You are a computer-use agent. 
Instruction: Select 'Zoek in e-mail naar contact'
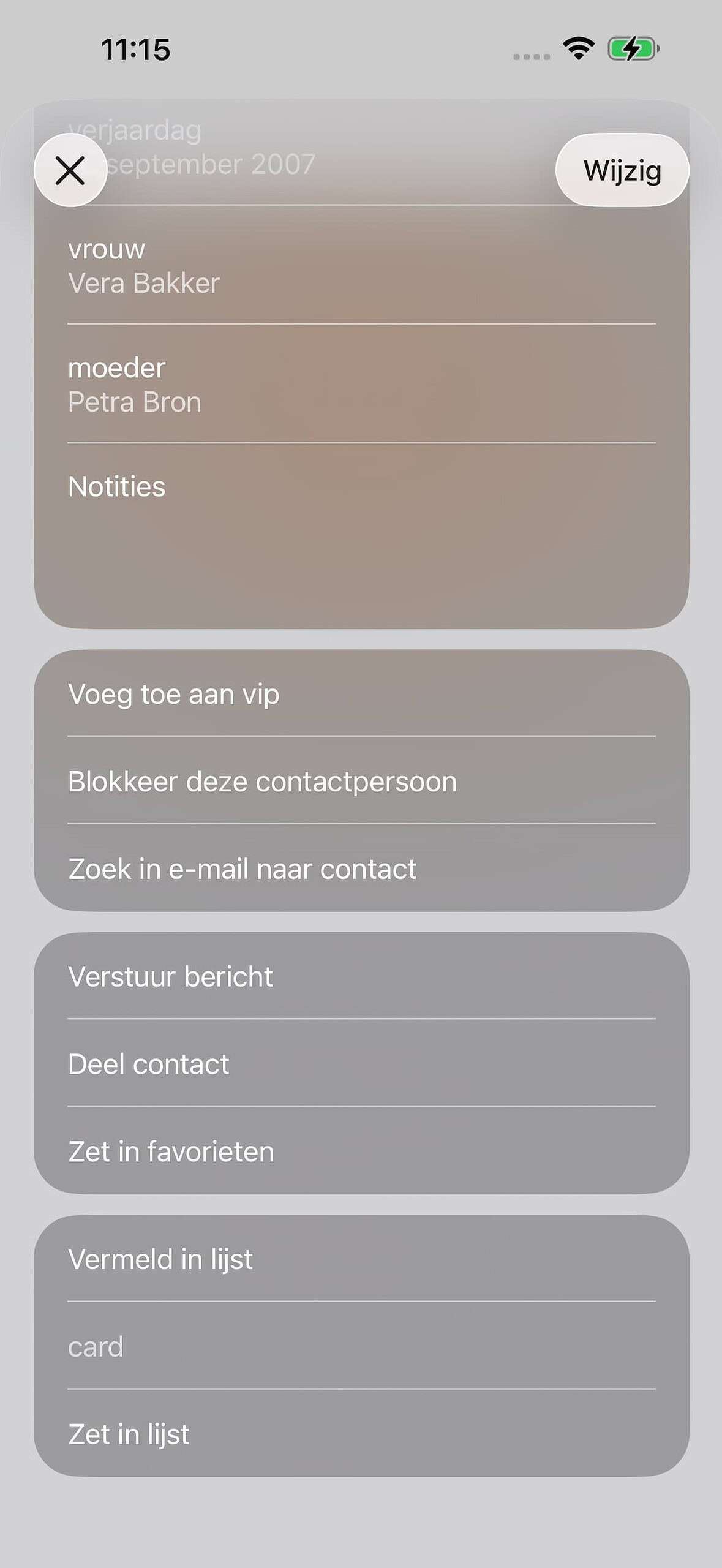pos(243,869)
